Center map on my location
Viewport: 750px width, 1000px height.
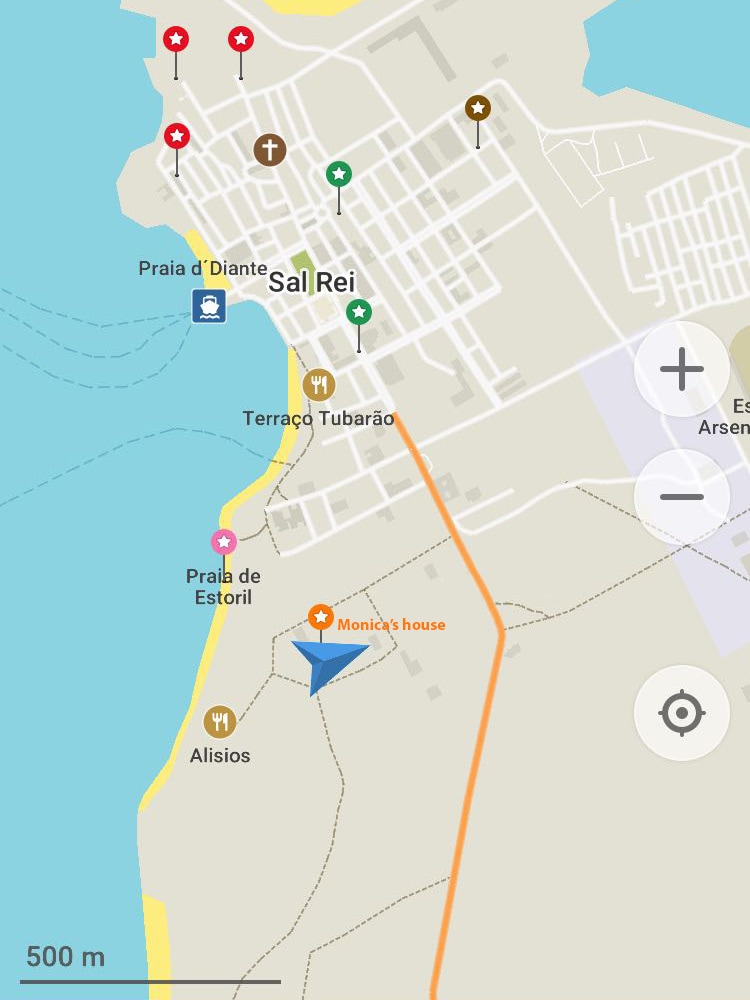(682, 714)
